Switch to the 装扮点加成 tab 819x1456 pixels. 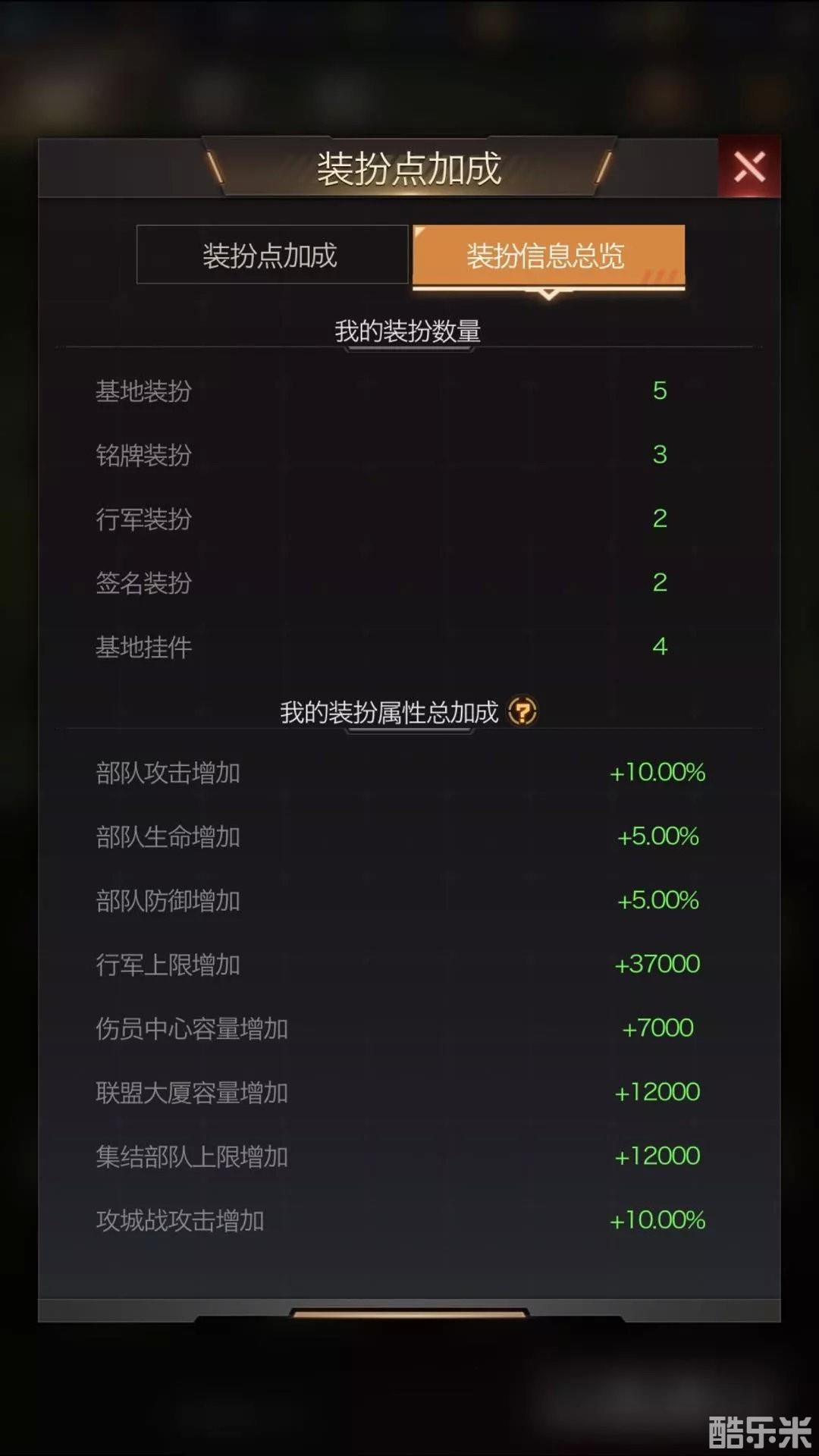pos(271,255)
